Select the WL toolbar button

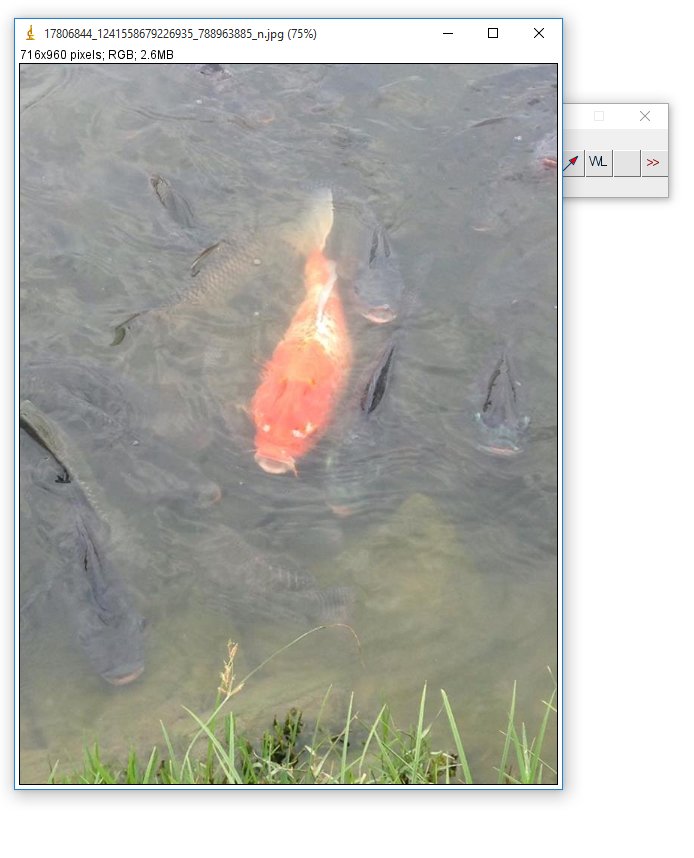[x=598, y=162]
